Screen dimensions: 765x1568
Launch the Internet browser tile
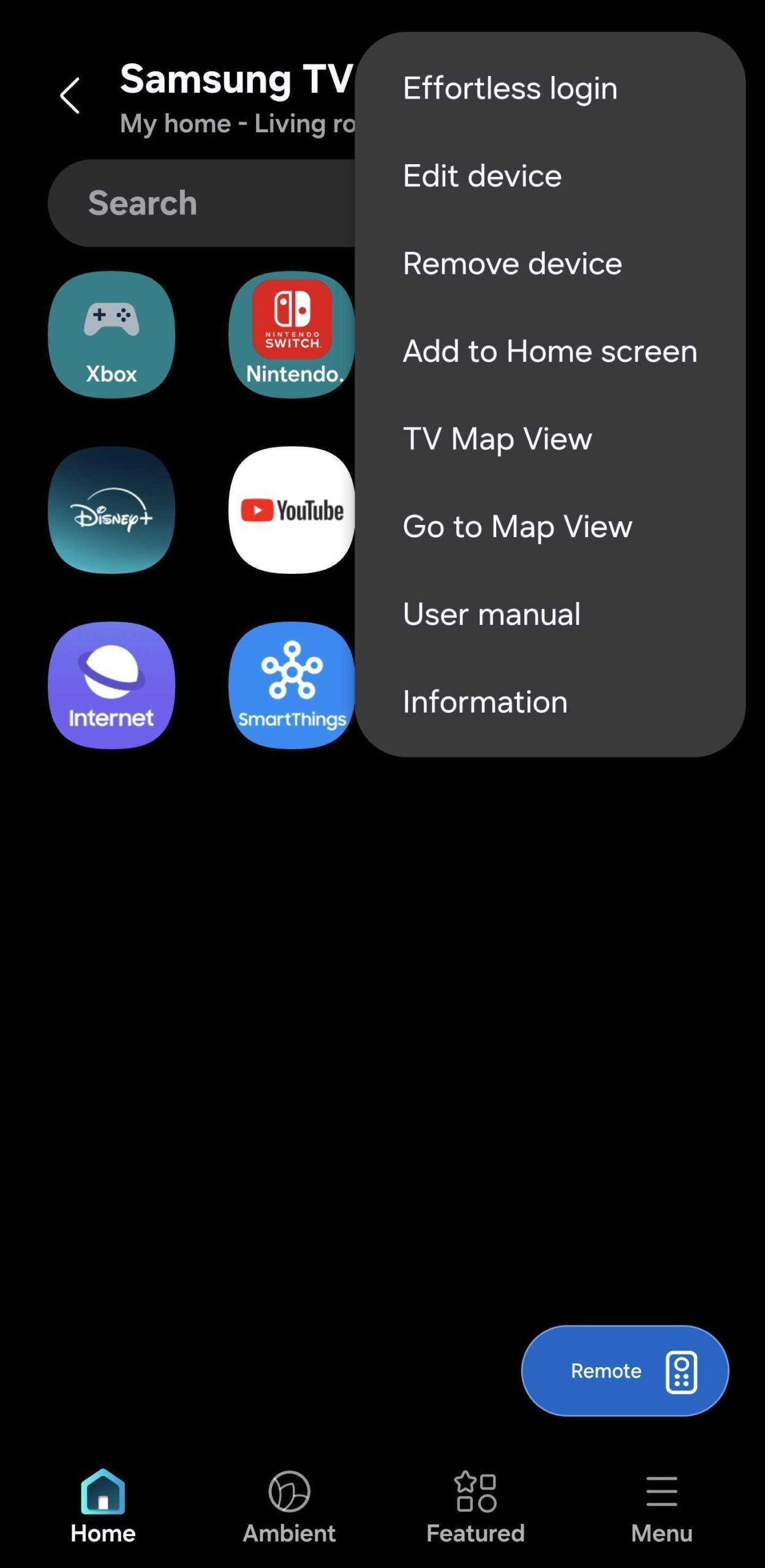[x=111, y=685]
